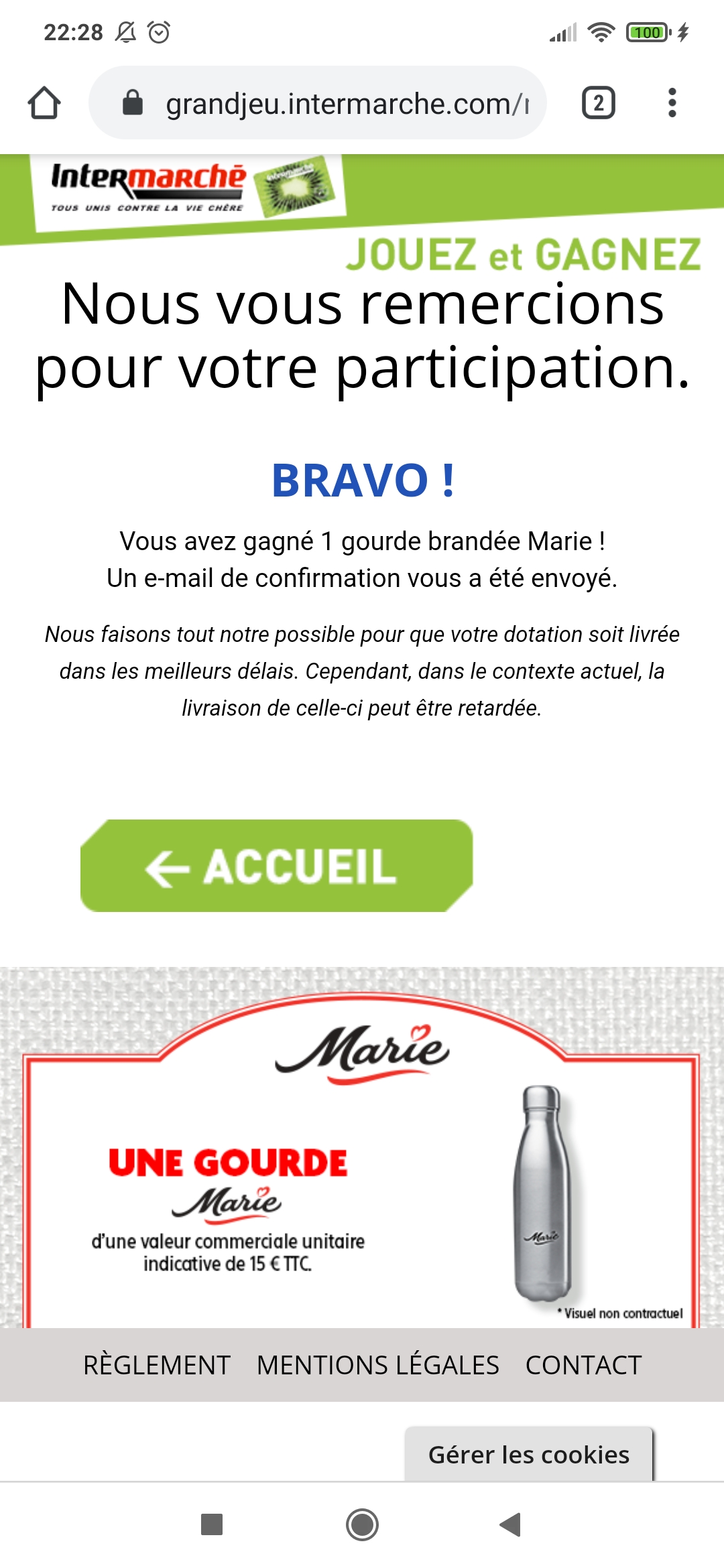Return to ACCUEIL home page
The image size is (724, 1568).
click(276, 865)
